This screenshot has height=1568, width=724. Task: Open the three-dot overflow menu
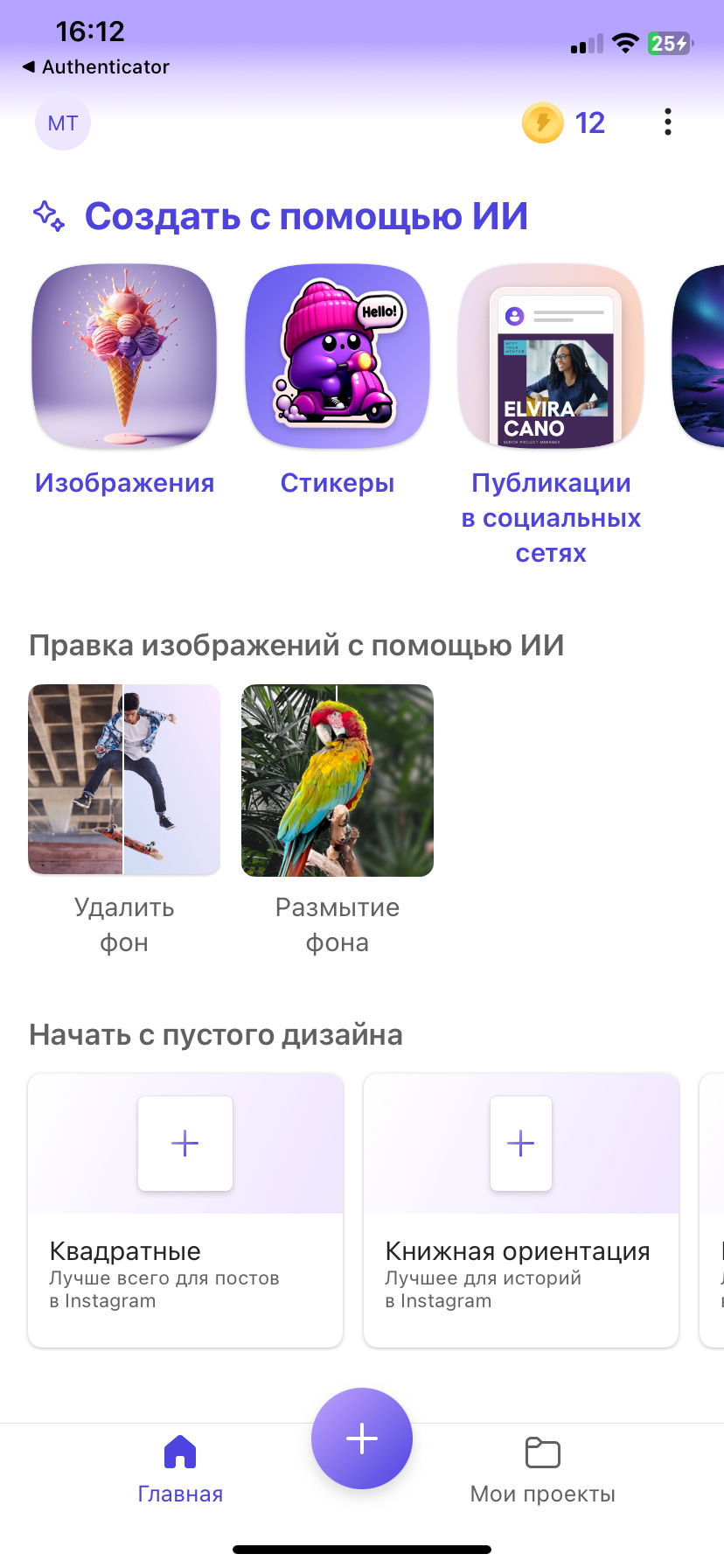pyautogui.click(x=668, y=122)
